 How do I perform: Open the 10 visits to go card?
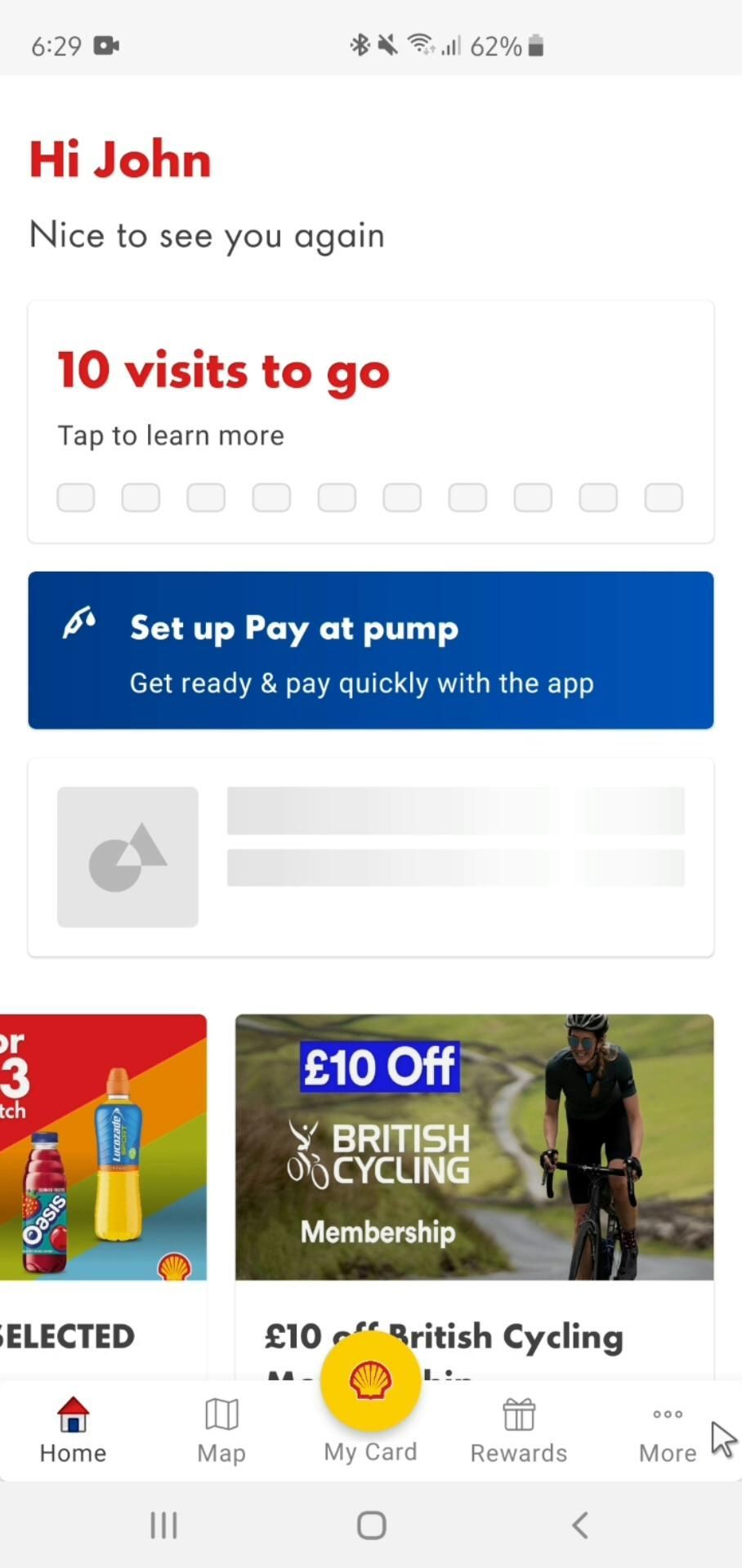[x=370, y=421]
